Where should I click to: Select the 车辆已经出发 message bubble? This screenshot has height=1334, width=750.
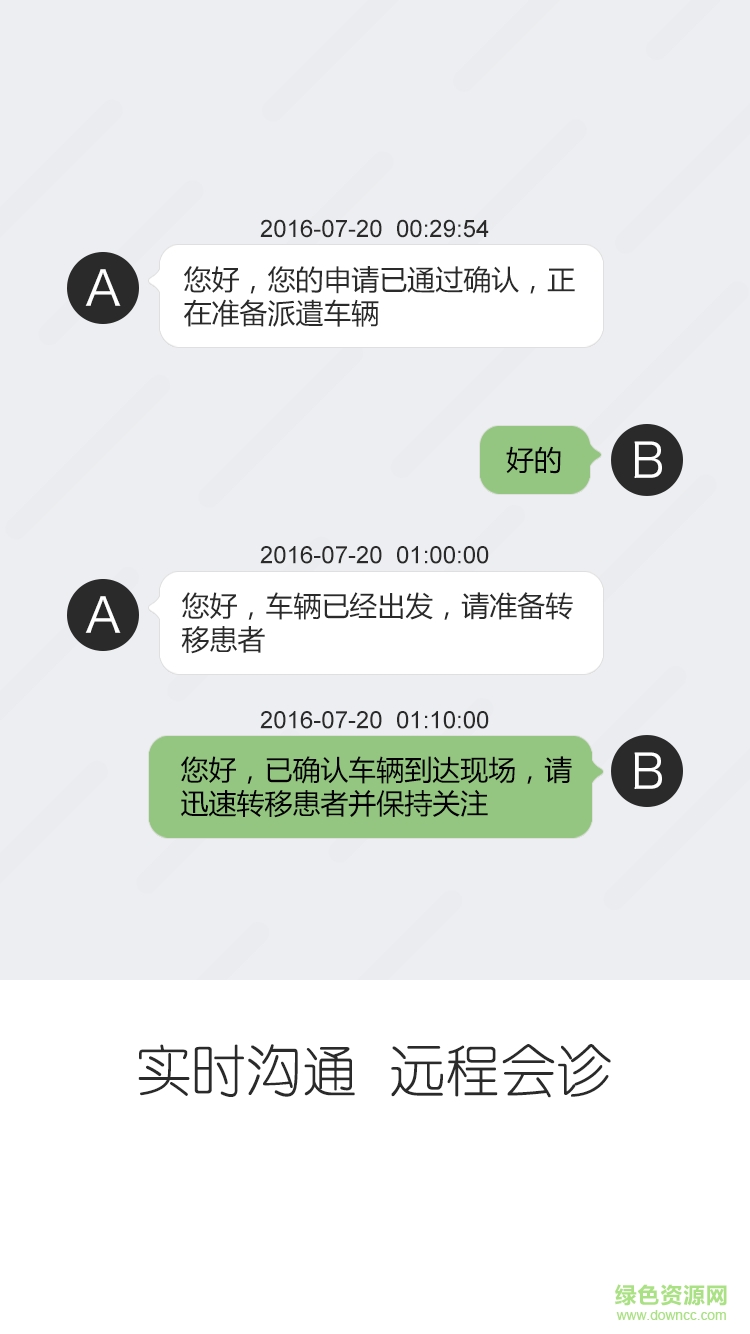pyautogui.click(x=380, y=622)
